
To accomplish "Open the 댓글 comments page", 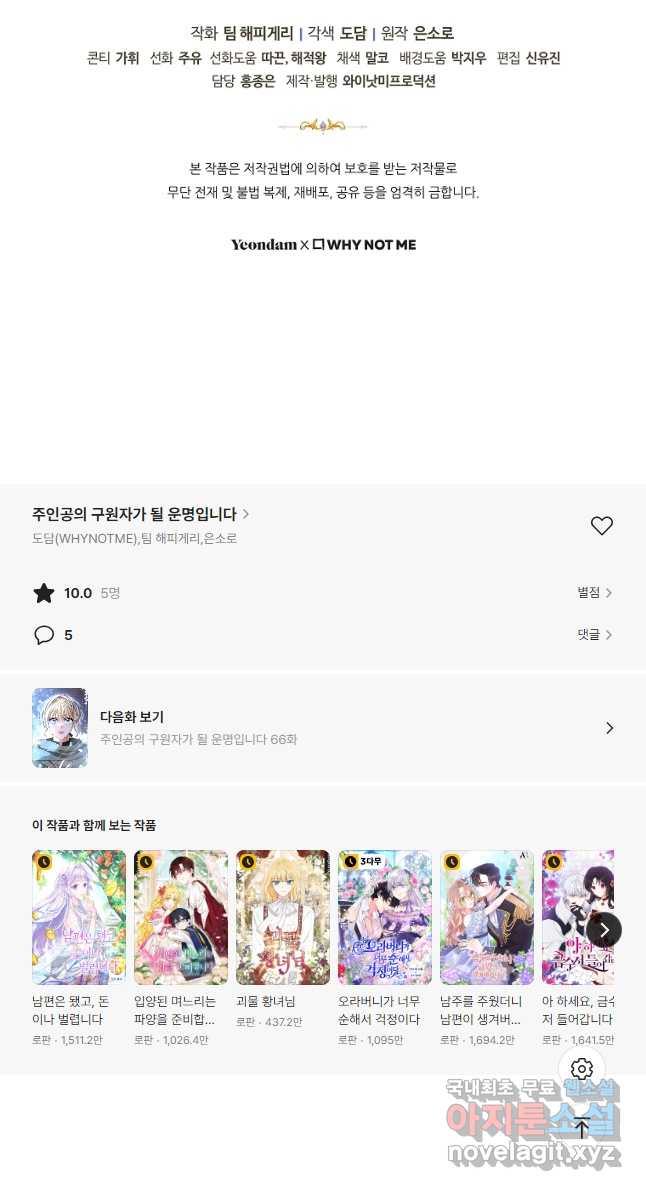I will pos(594,634).
